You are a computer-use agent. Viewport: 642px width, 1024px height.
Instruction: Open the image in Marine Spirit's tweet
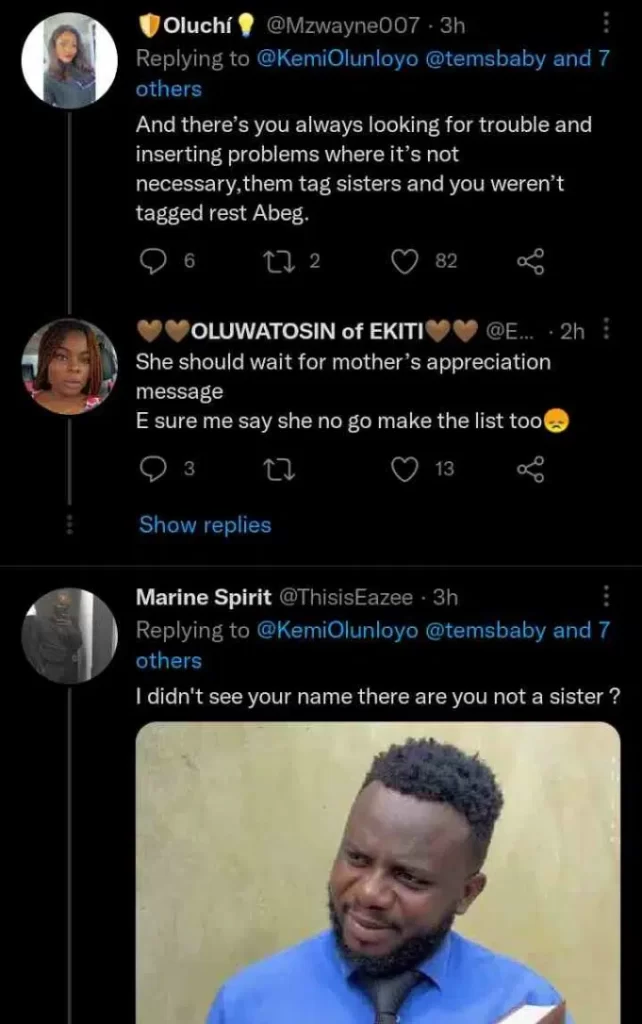click(378, 870)
